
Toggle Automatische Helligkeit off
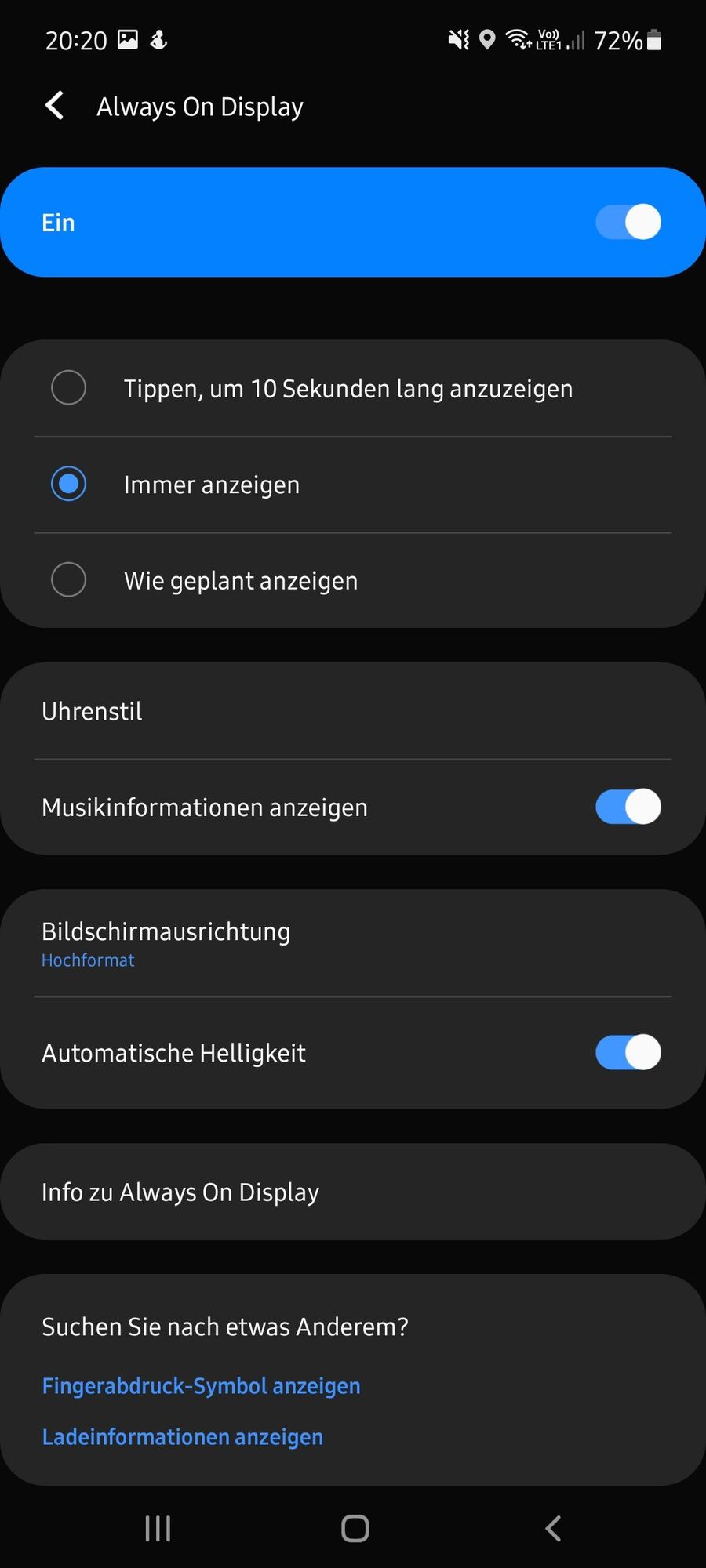pos(628,1052)
